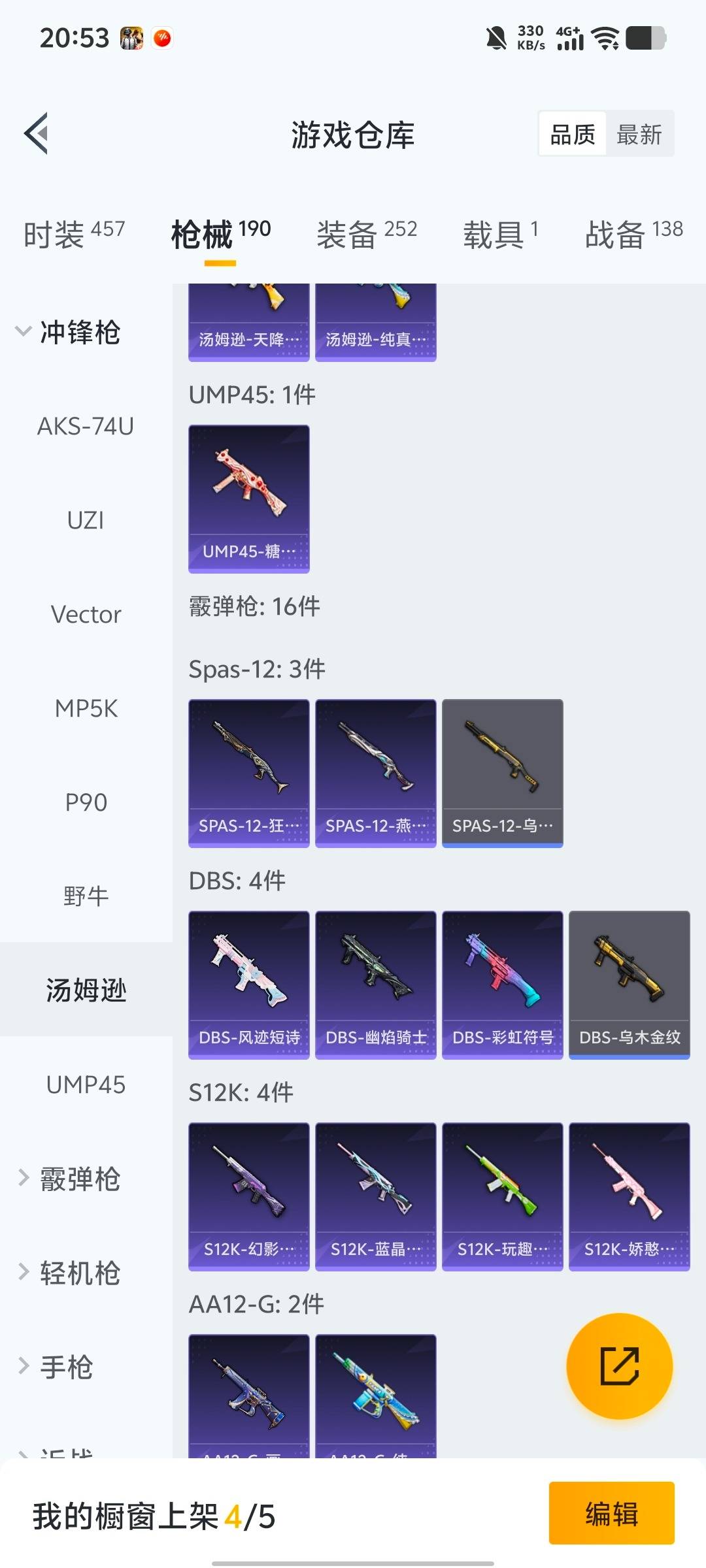Open the 载具 tab

coord(500,234)
